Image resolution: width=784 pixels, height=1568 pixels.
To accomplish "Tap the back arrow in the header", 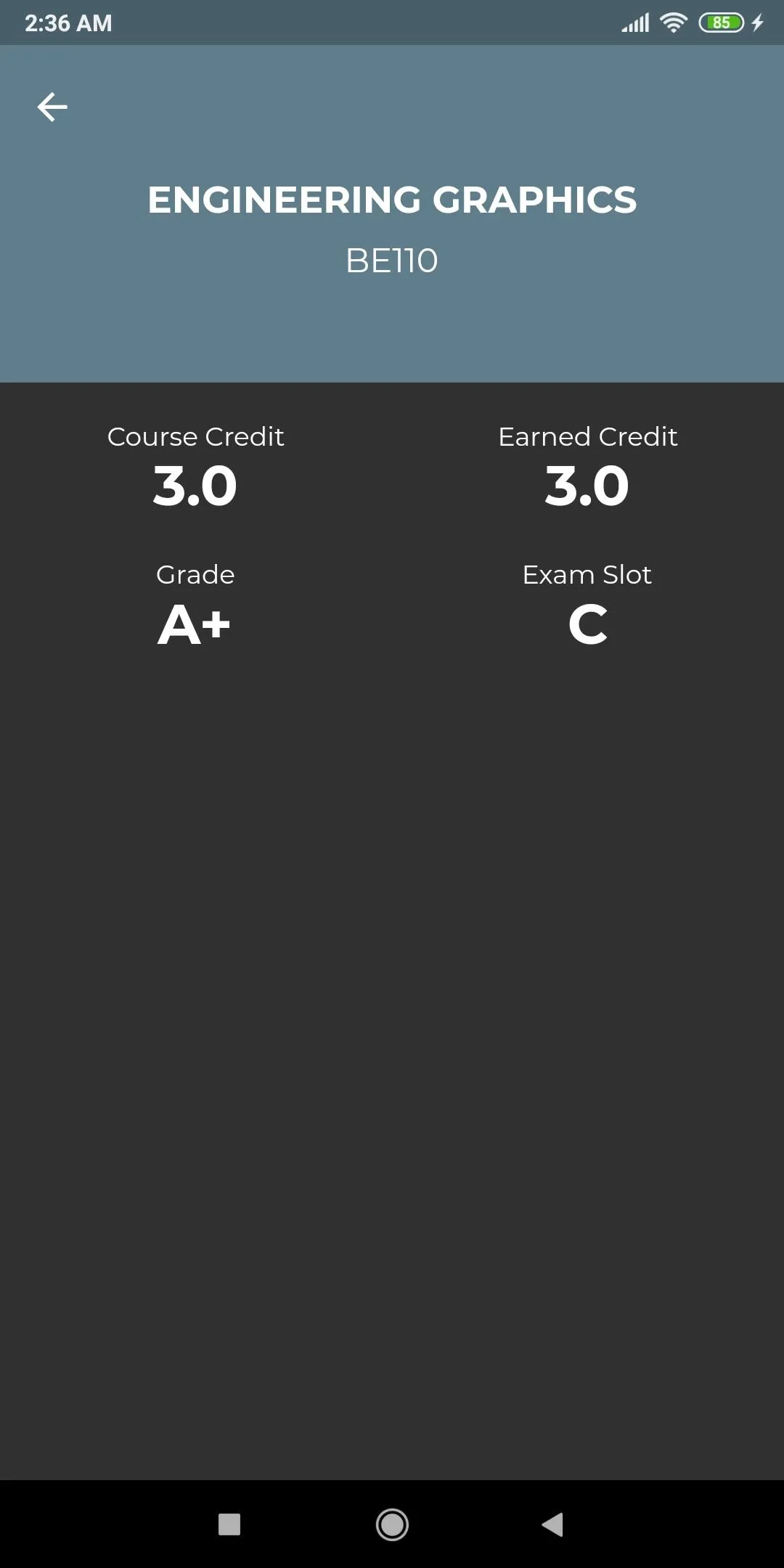I will [52, 106].
